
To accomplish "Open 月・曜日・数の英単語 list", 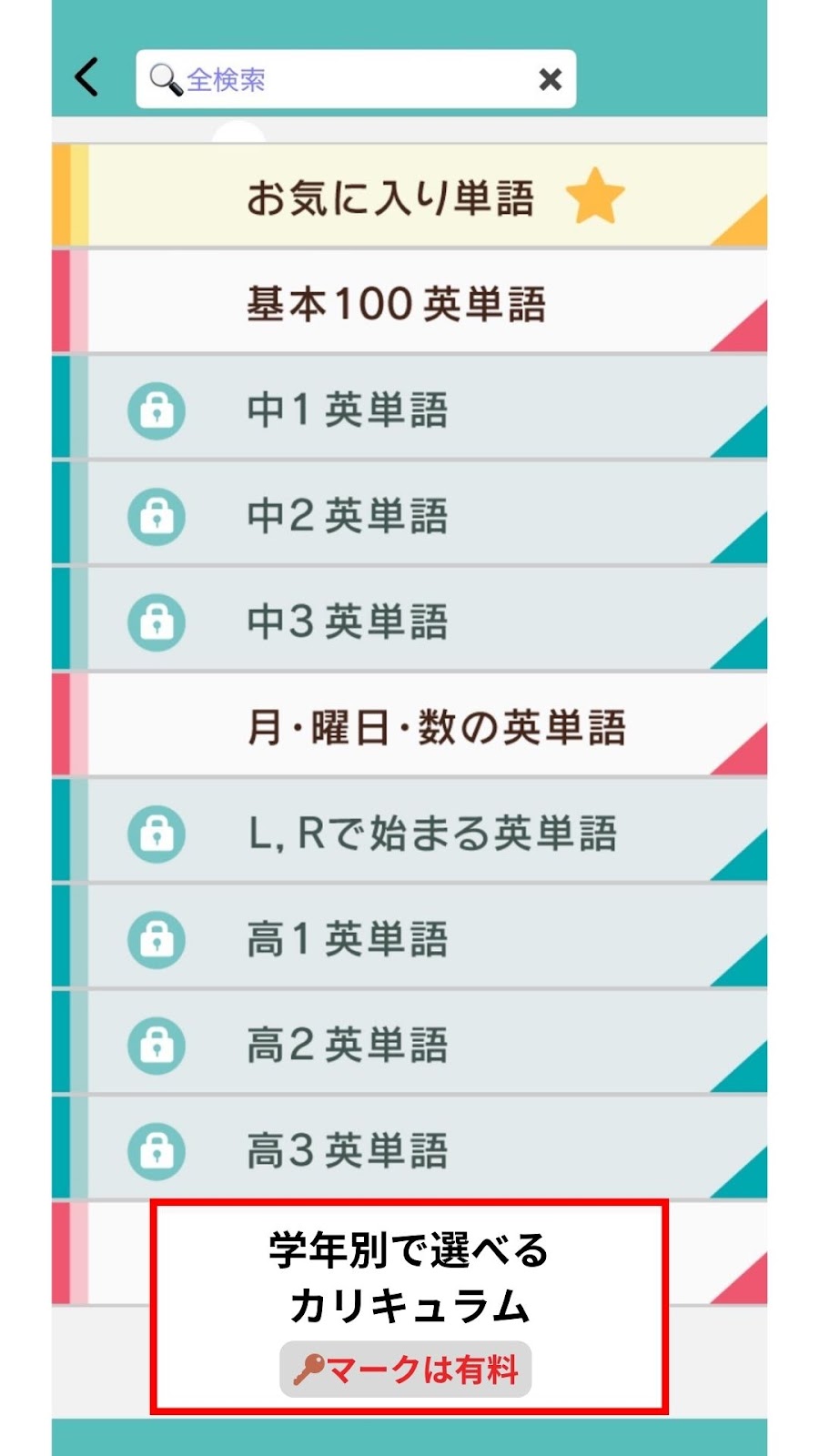I will [x=409, y=725].
